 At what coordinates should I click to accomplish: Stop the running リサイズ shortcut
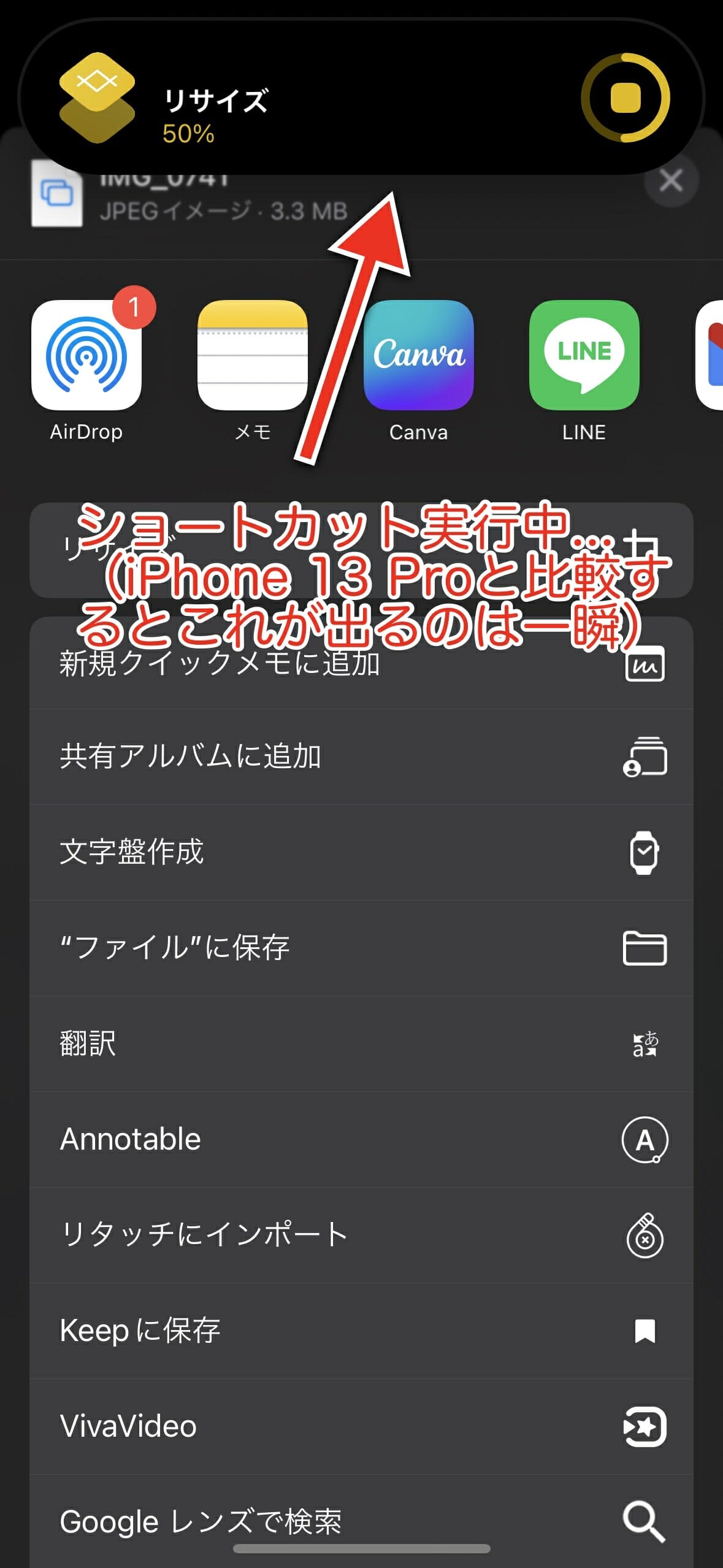625,98
